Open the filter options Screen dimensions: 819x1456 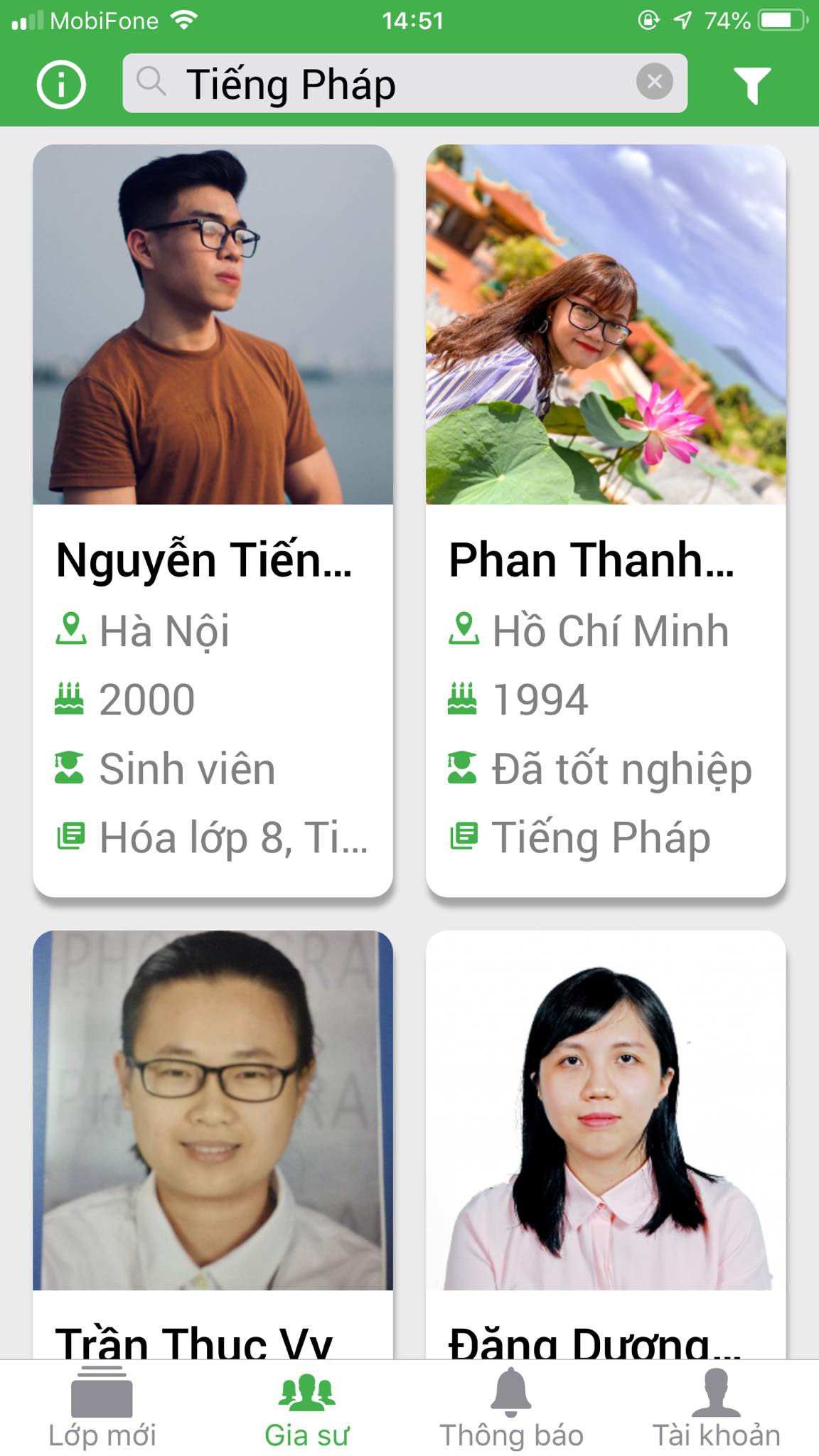tap(751, 85)
